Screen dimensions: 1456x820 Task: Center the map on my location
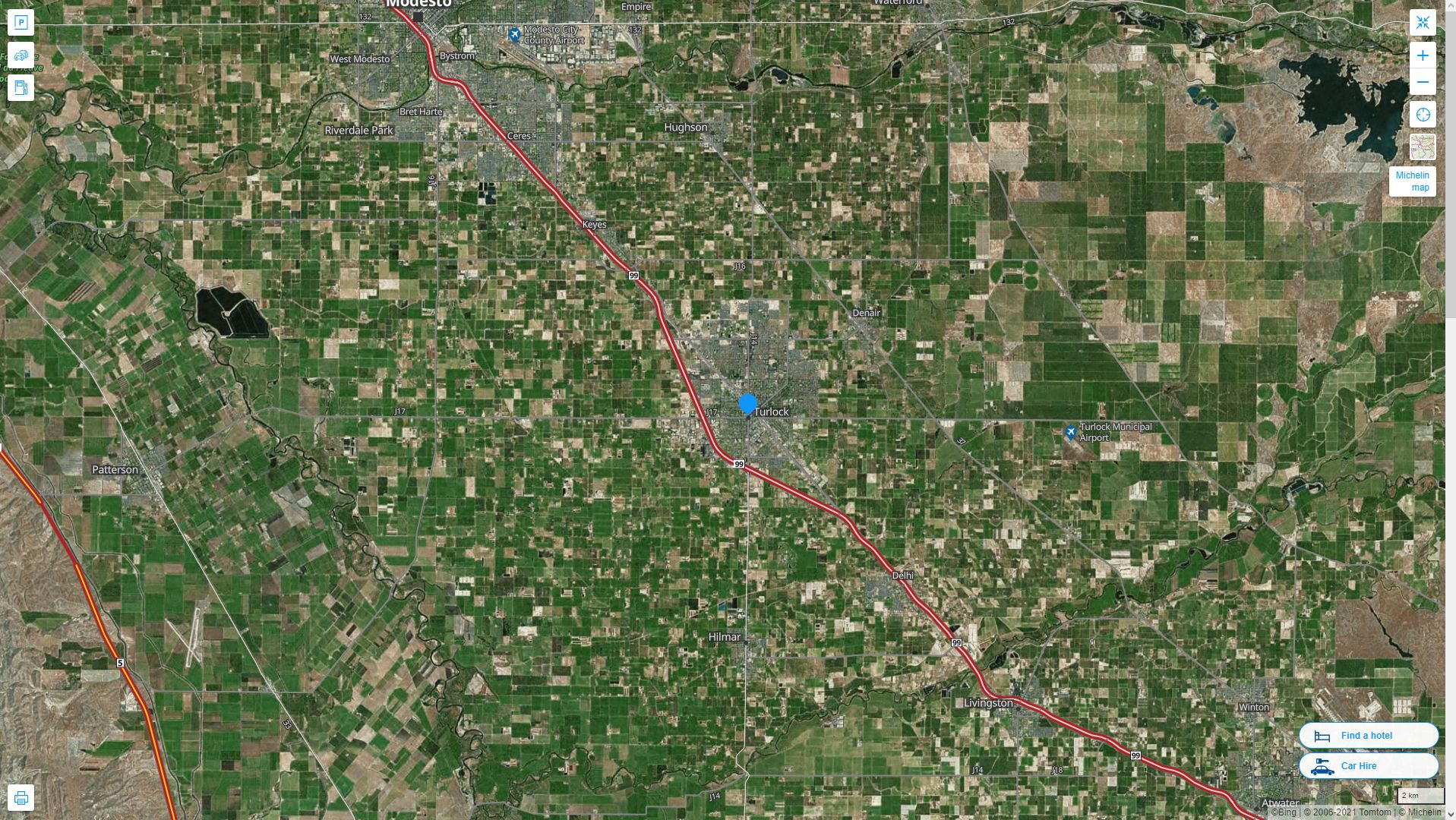coord(1423,115)
